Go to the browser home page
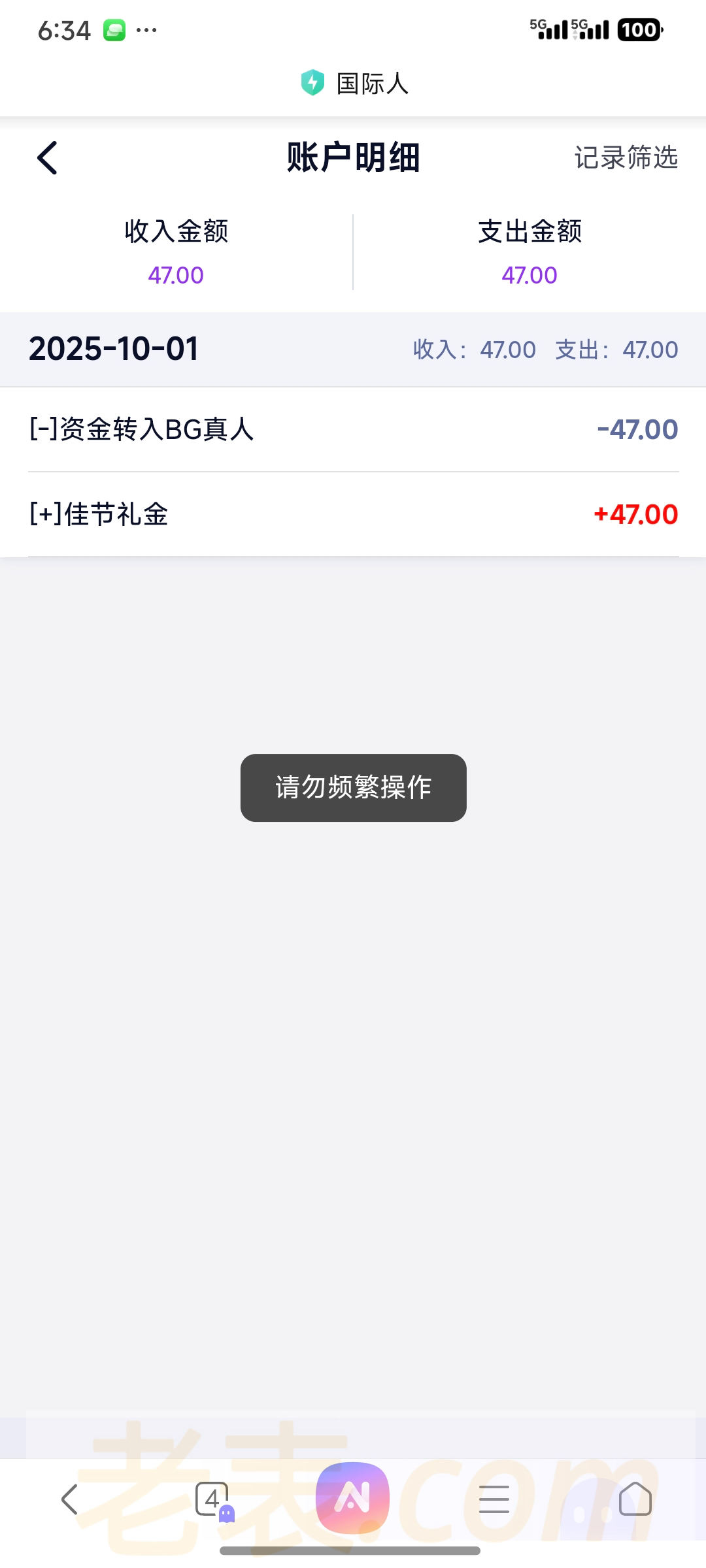 [635, 1499]
